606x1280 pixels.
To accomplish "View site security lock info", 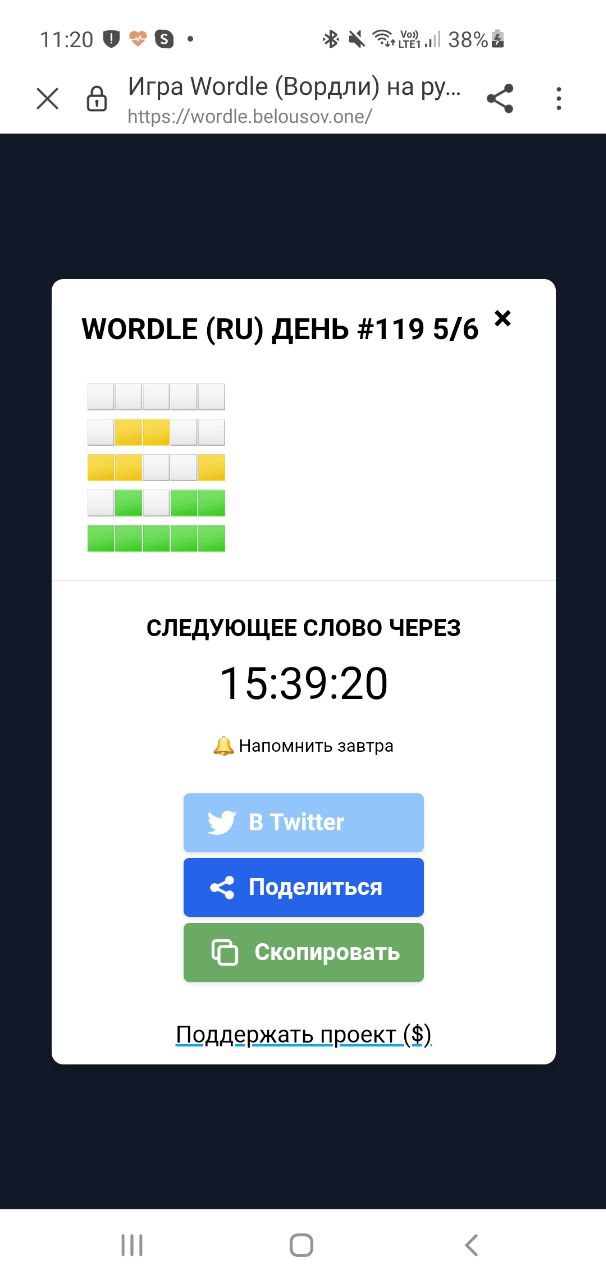I will coord(96,98).
